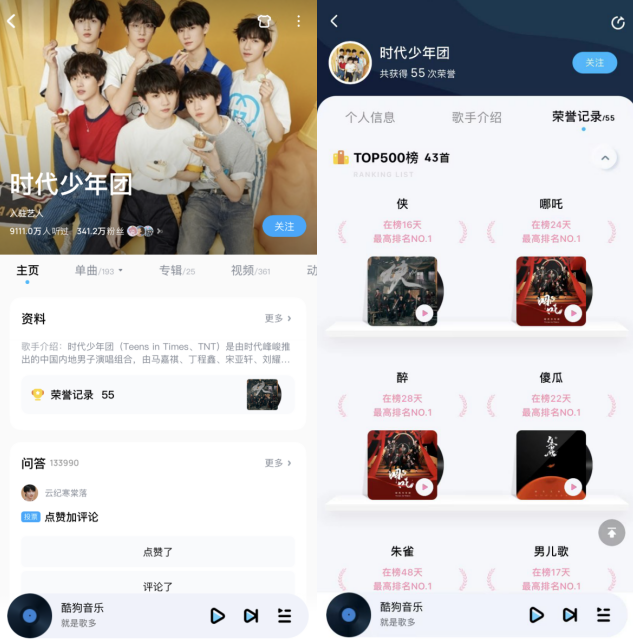
Task: Open the playlist queue in right player bar
Action: pyautogui.click(x=603, y=615)
